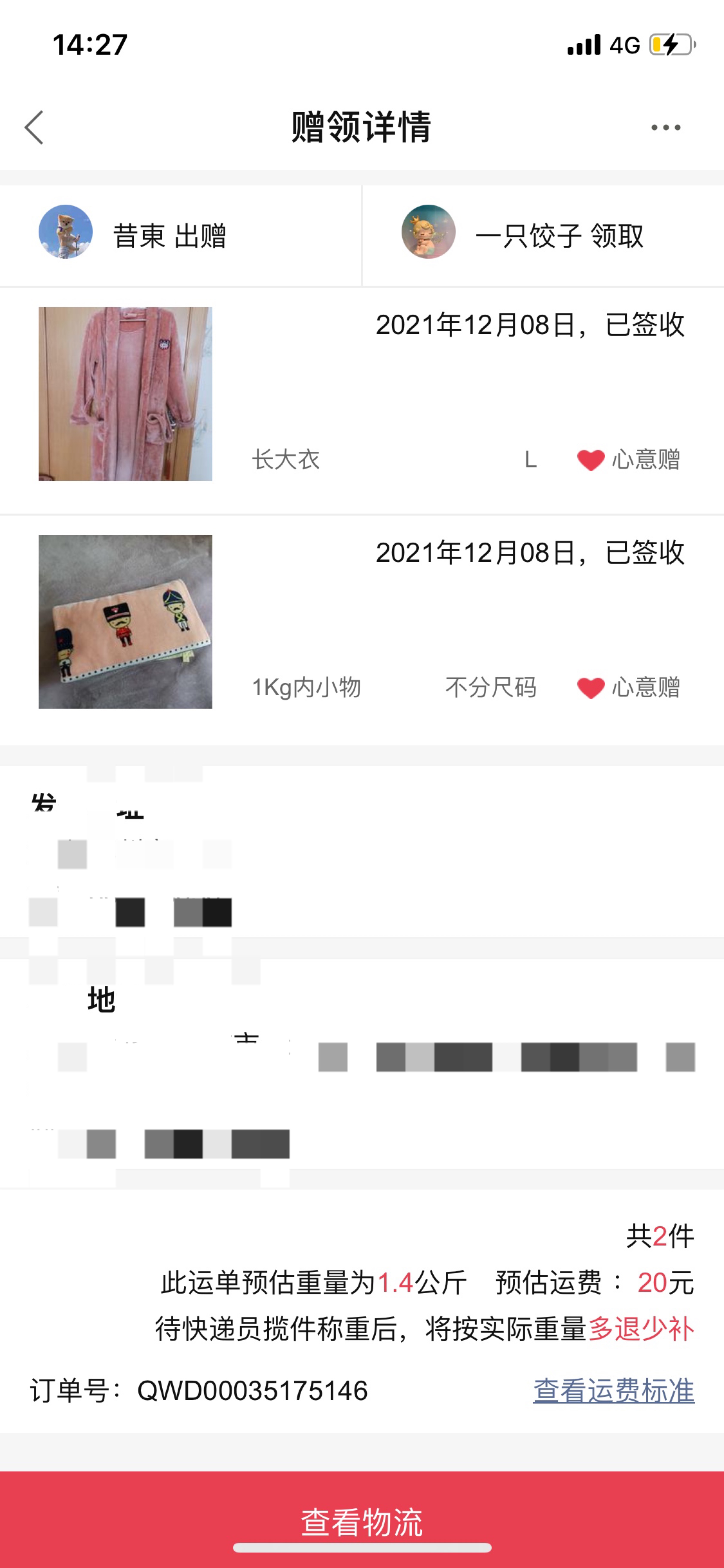Tap the red 查看物流 button
The height and width of the screenshot is (1568, 724).
coord(362,1519)
